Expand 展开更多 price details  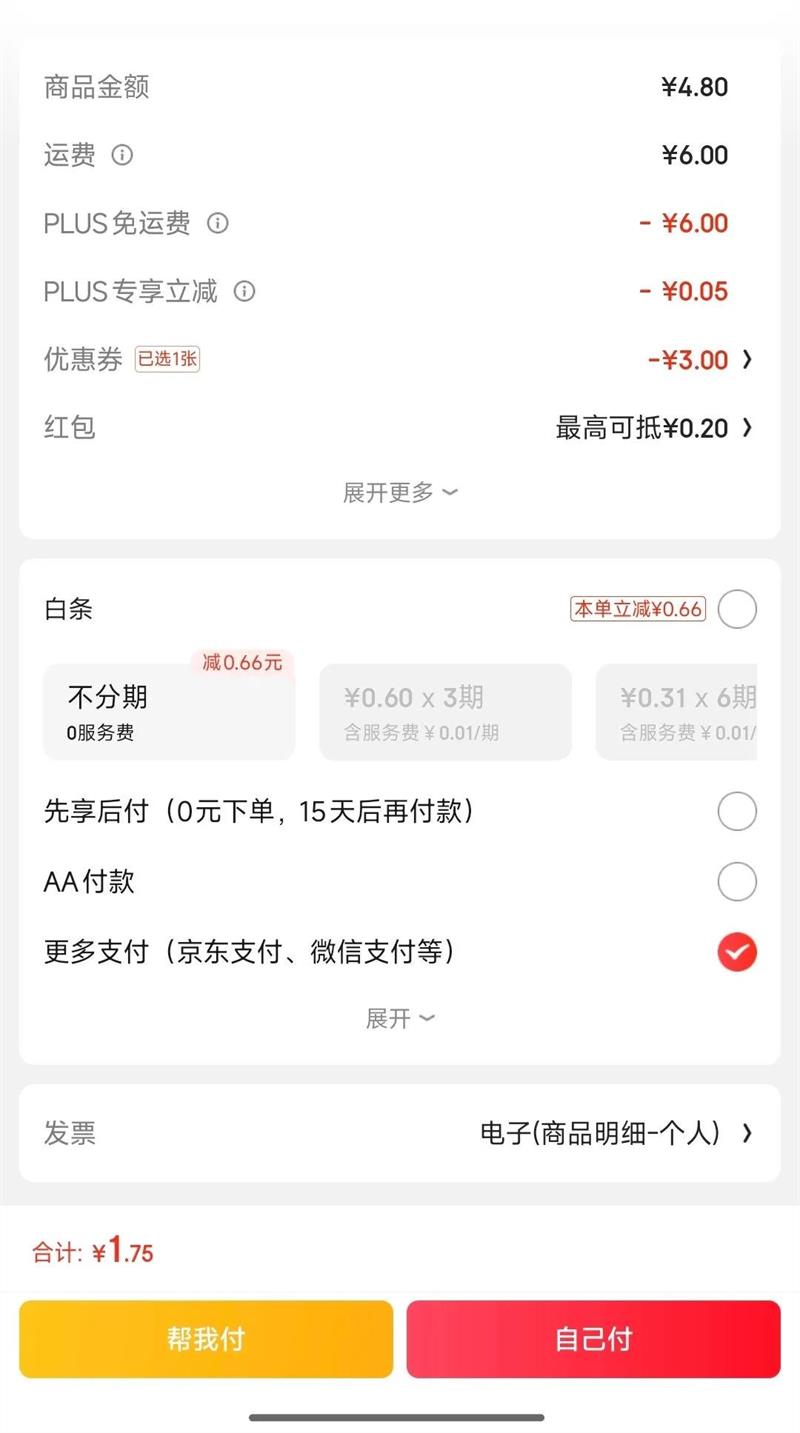point(400,492)
